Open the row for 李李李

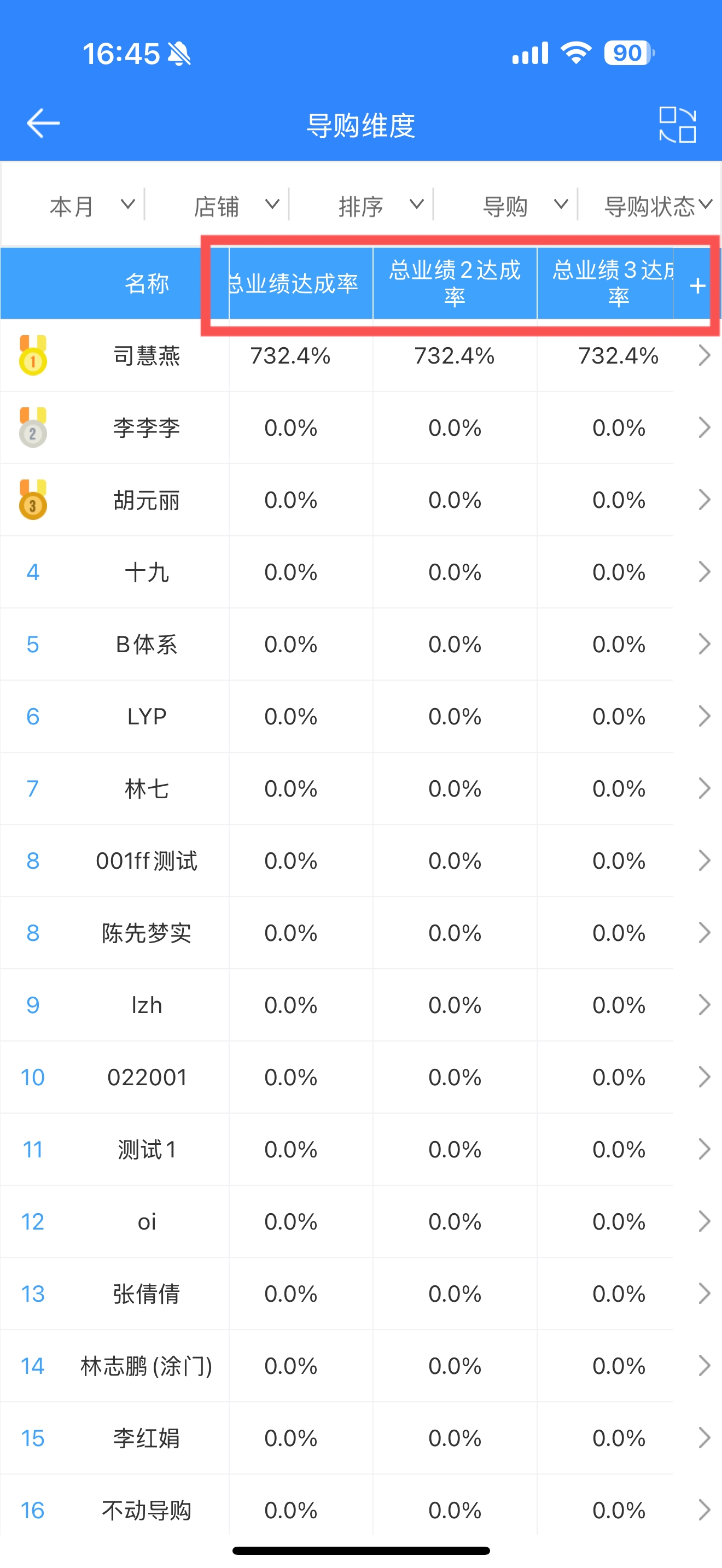pyautogui.click(x=361, y=428)
